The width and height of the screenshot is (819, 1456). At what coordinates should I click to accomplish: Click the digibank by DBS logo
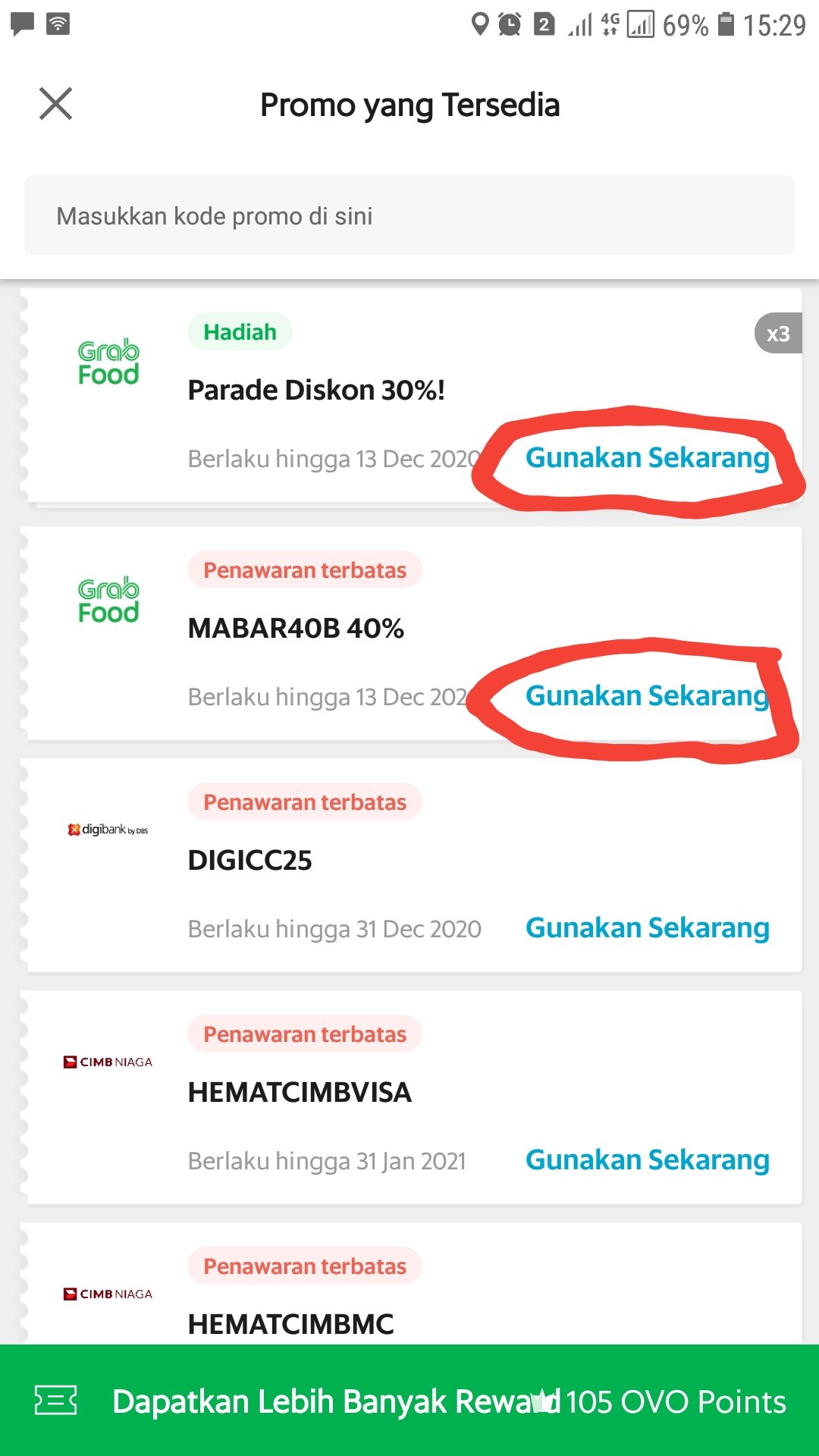[108, 830]
